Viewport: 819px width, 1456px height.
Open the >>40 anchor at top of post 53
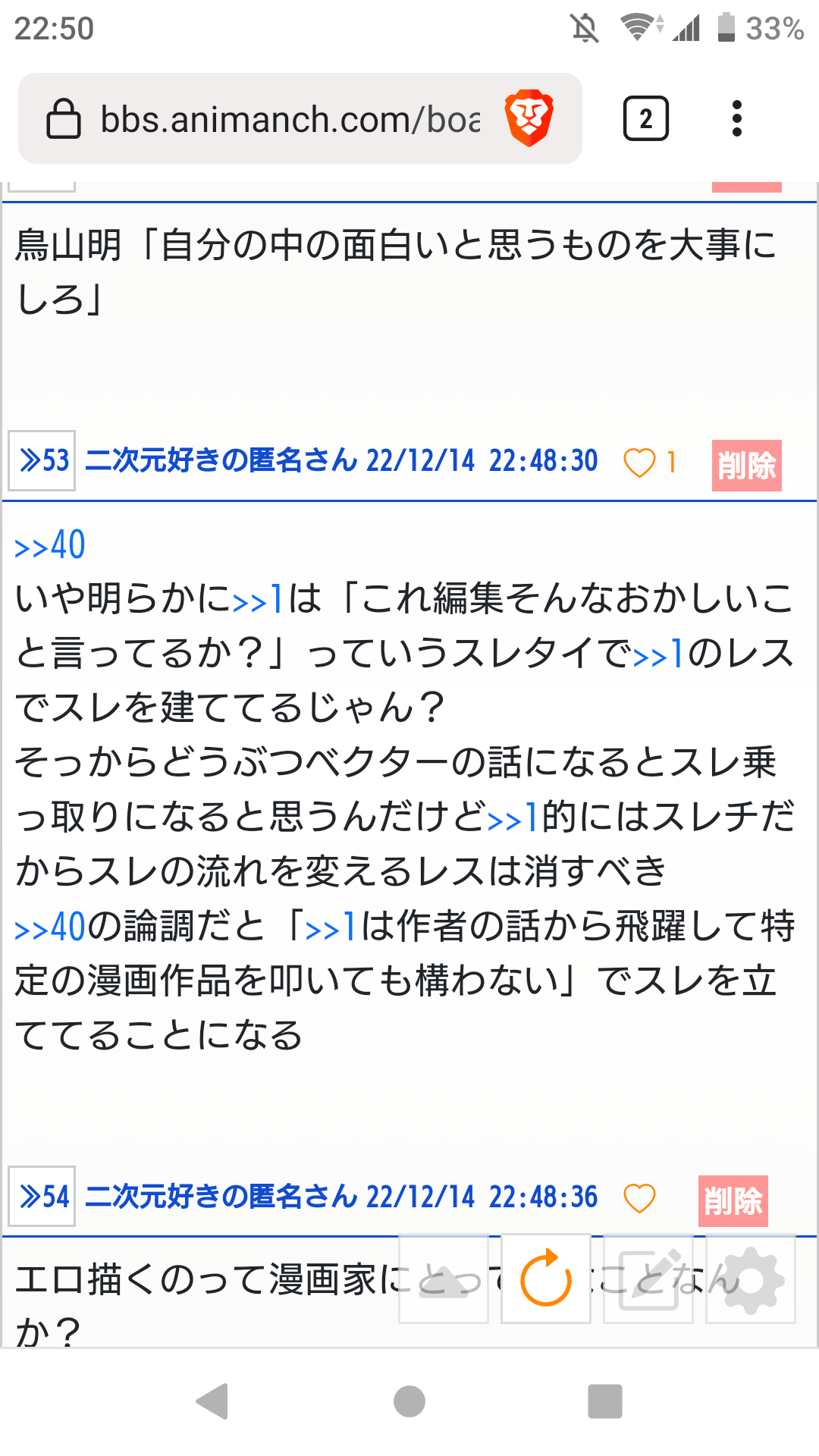coord(49,545)
